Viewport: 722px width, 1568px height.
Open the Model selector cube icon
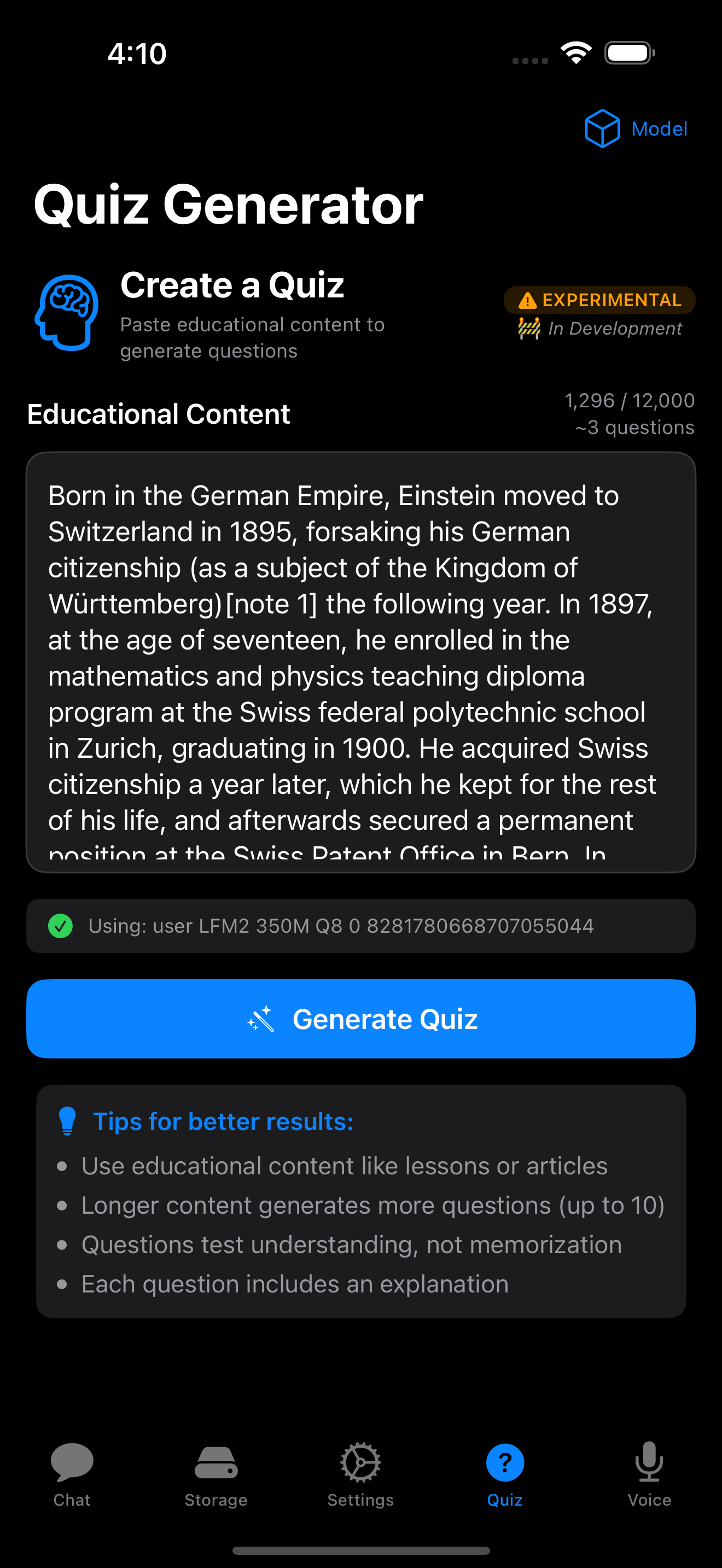pyautogui.click(x=602, y=128)
